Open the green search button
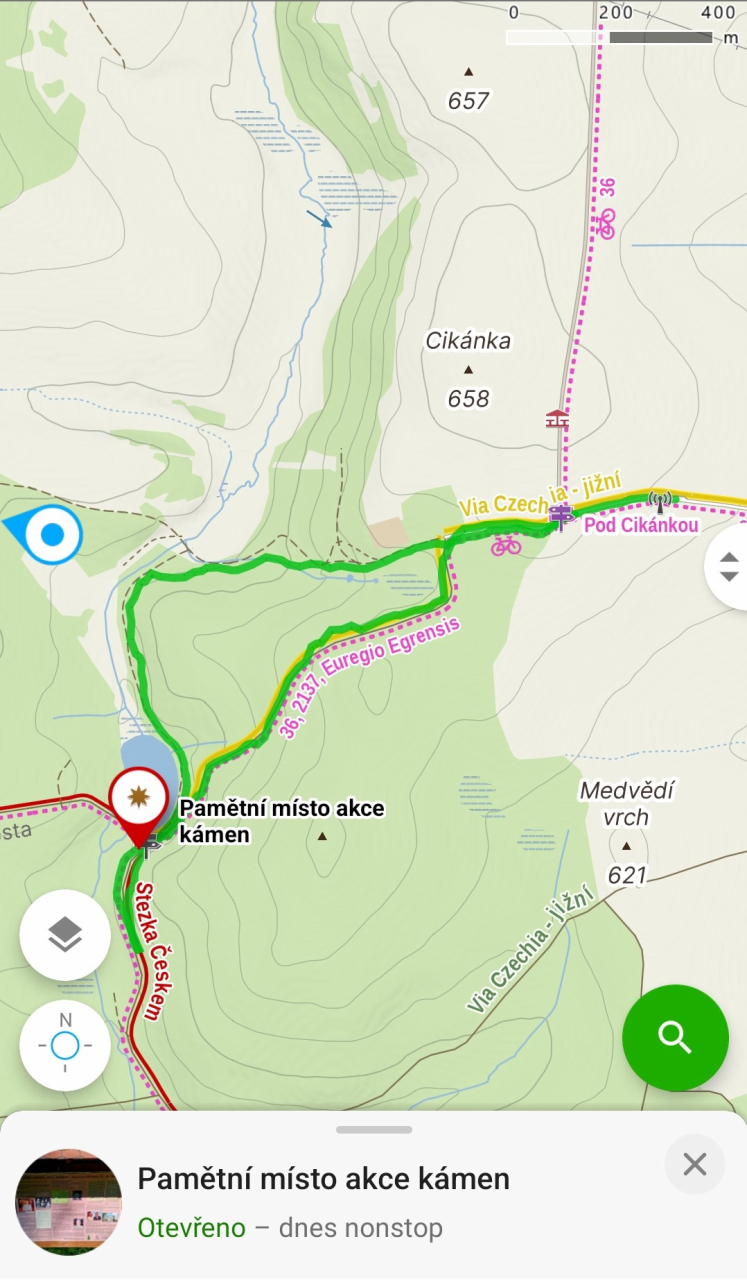Image resolution: width=747 pixels, height=1280 pixels. pyautogui.click(x=675, y=1038)
